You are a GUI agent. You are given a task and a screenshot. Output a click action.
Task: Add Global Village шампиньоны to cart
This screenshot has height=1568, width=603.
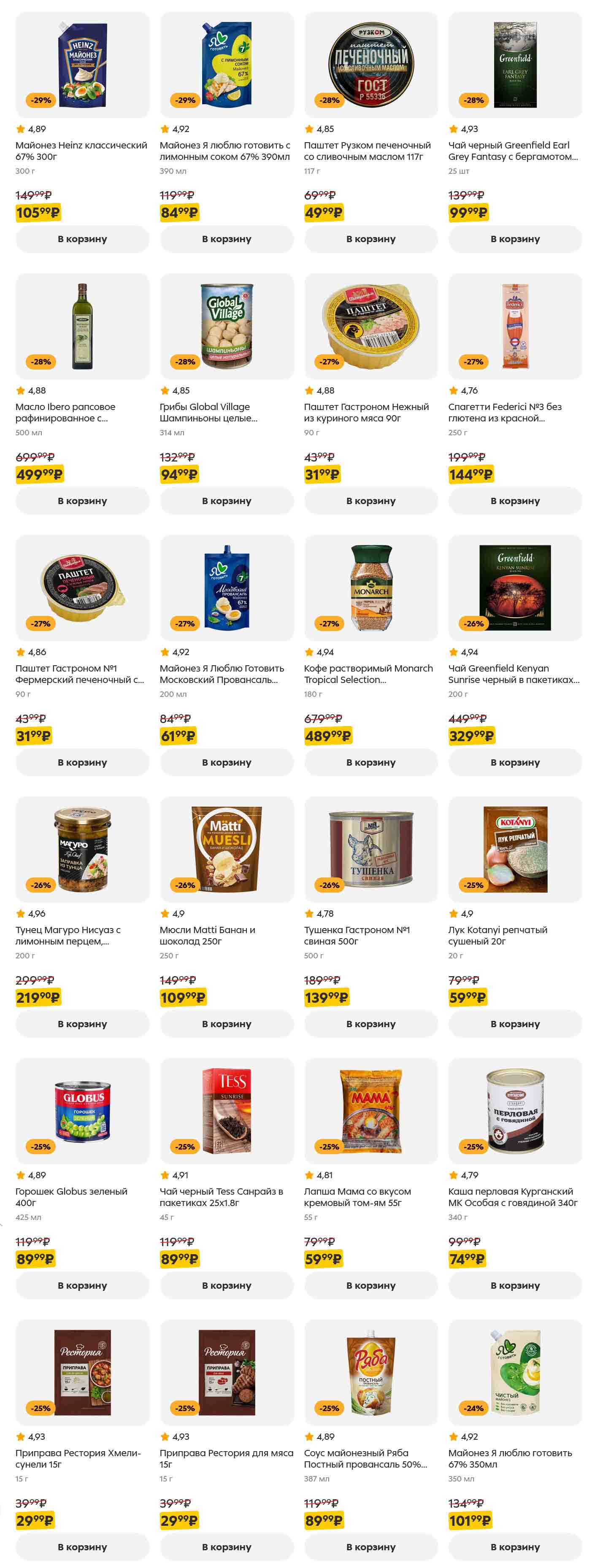pos(226,501)
